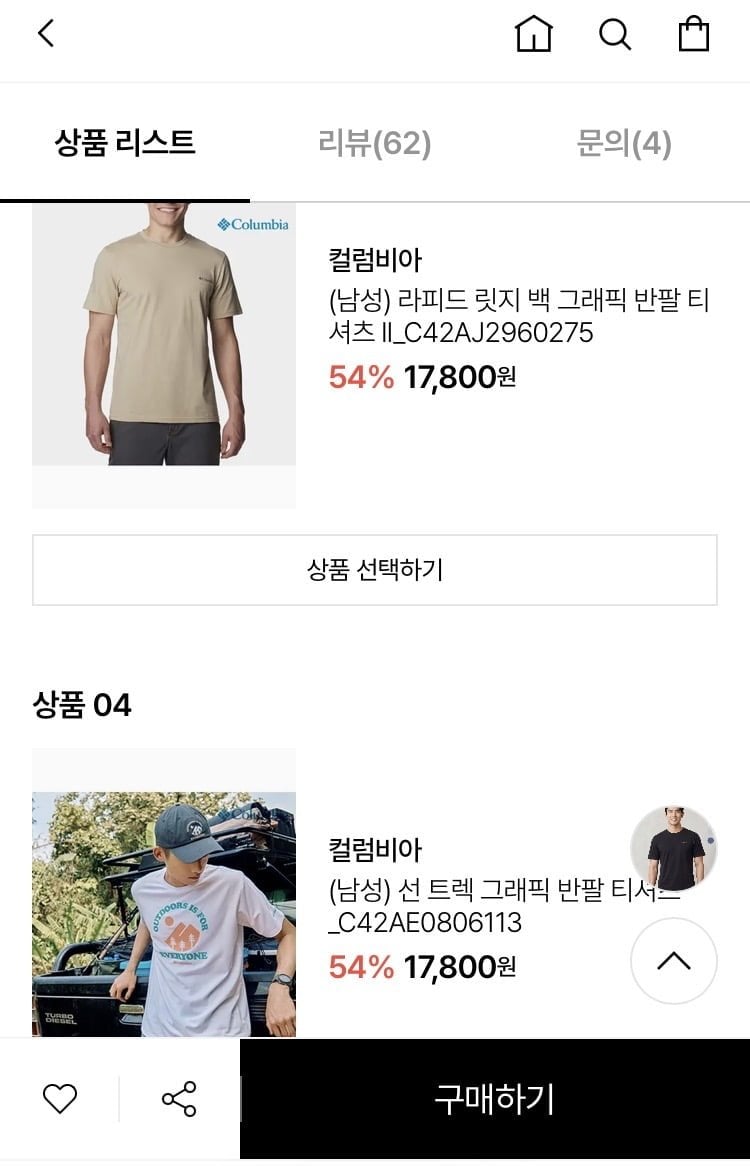This screenshot has height=1166, width=750.
Task: Open the home icon
Action: coord(533,35)
